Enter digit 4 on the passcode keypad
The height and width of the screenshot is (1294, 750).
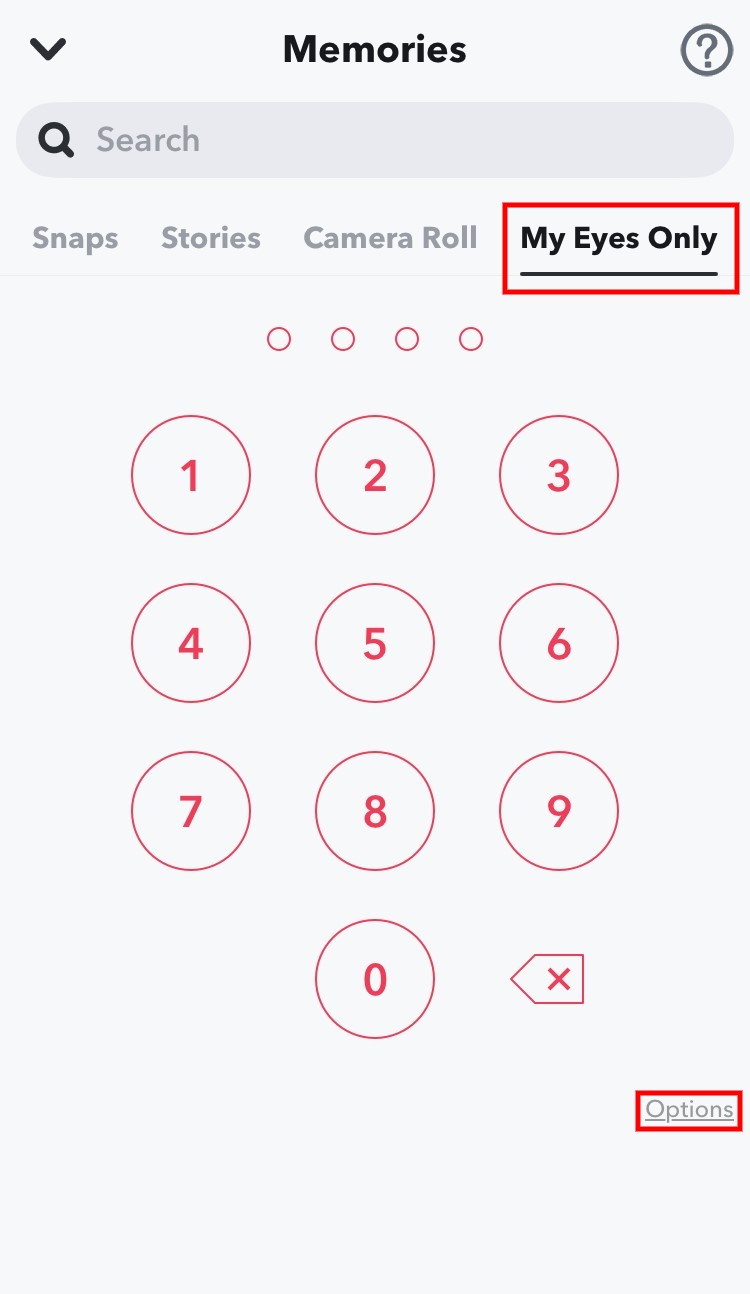(x=191, y=644)
